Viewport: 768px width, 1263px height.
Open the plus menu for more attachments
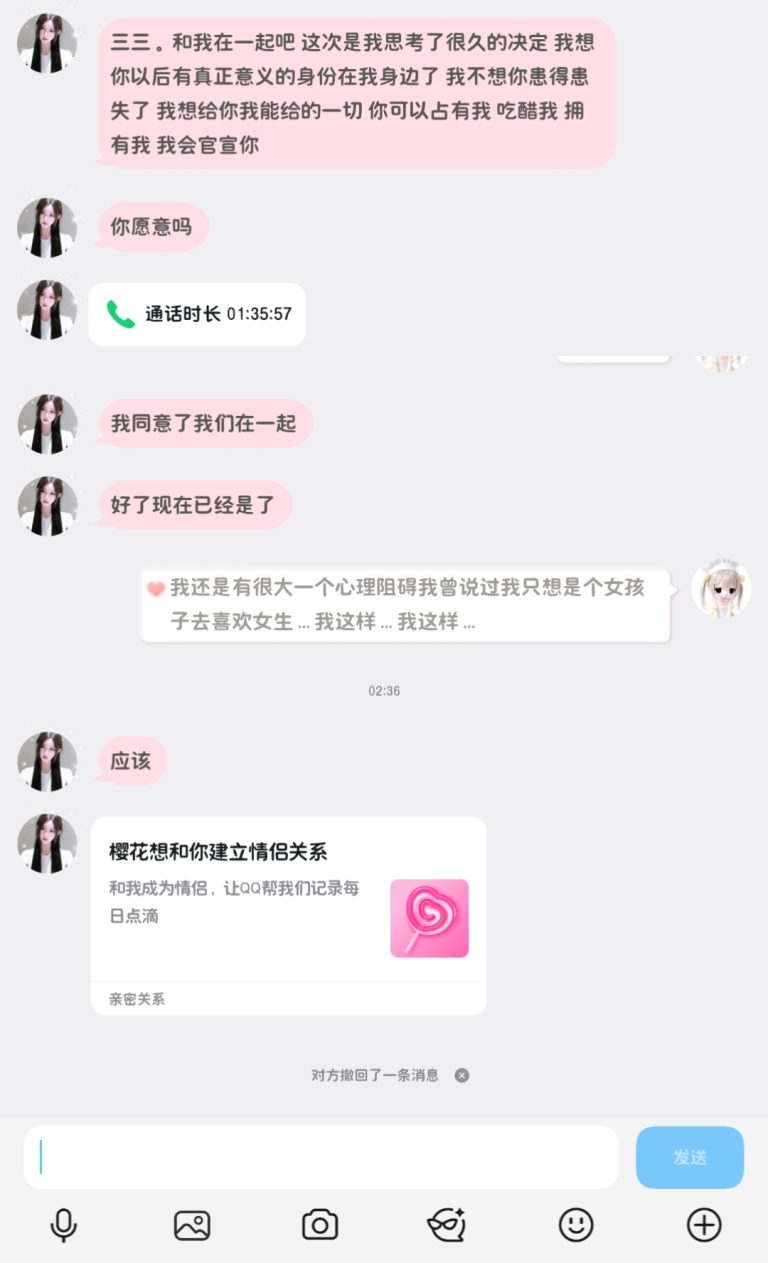(x=704, y=1224)
